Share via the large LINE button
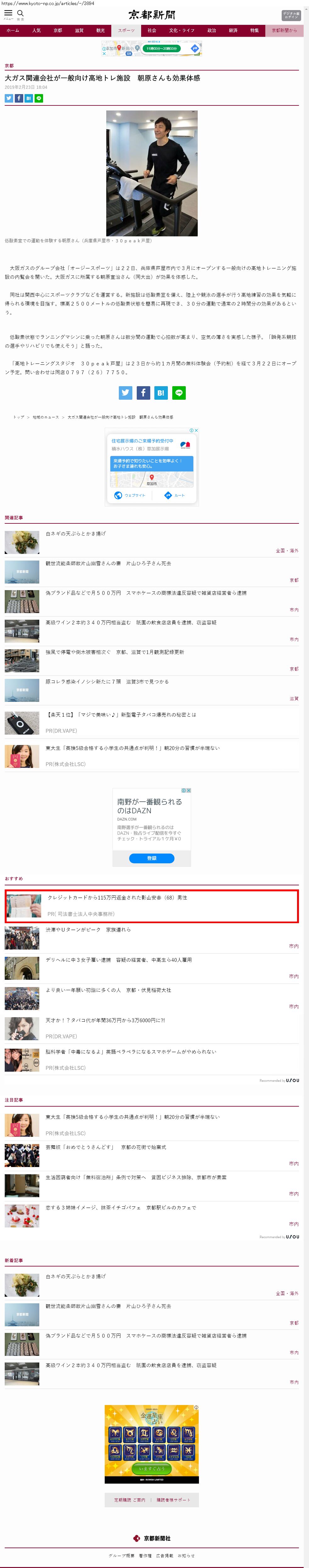 [179, 392]
